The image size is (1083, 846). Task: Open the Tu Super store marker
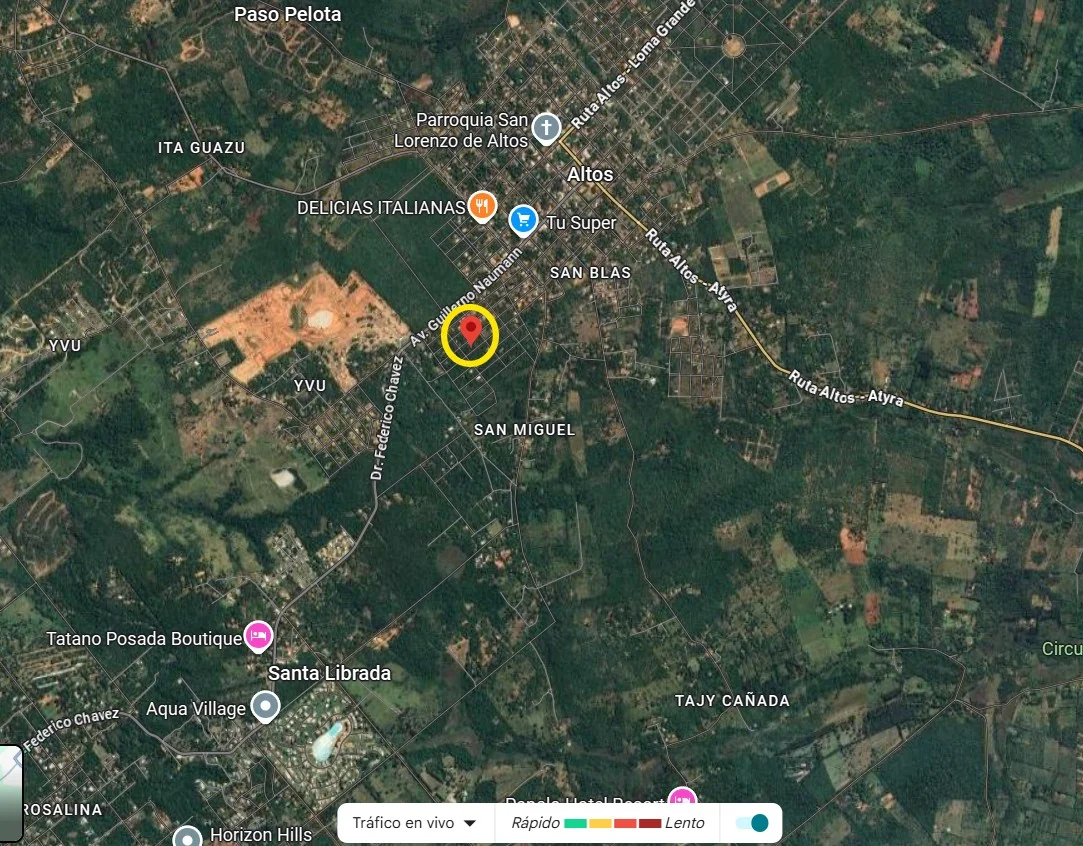pyautogui.click(x=523, y=220)
